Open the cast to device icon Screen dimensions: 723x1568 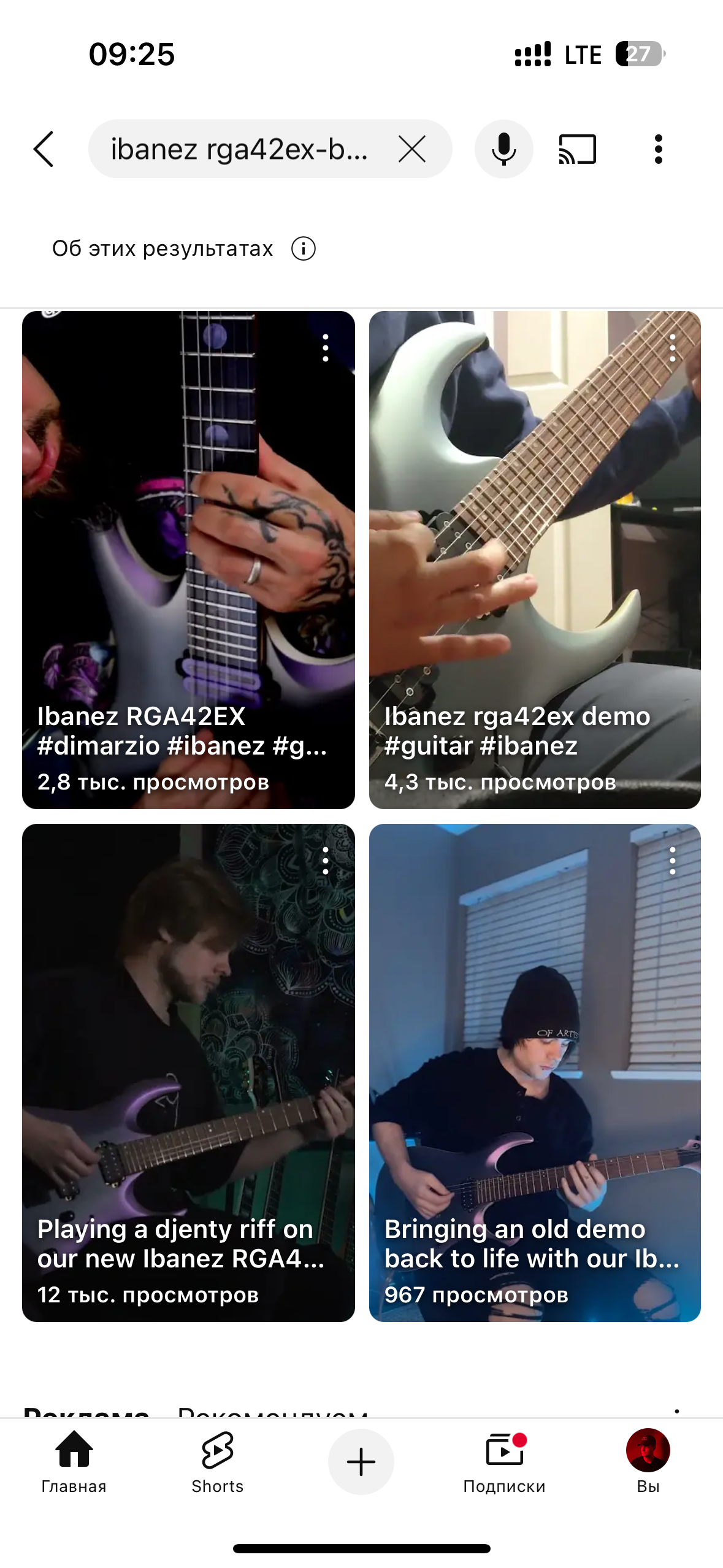click(577, 149)
